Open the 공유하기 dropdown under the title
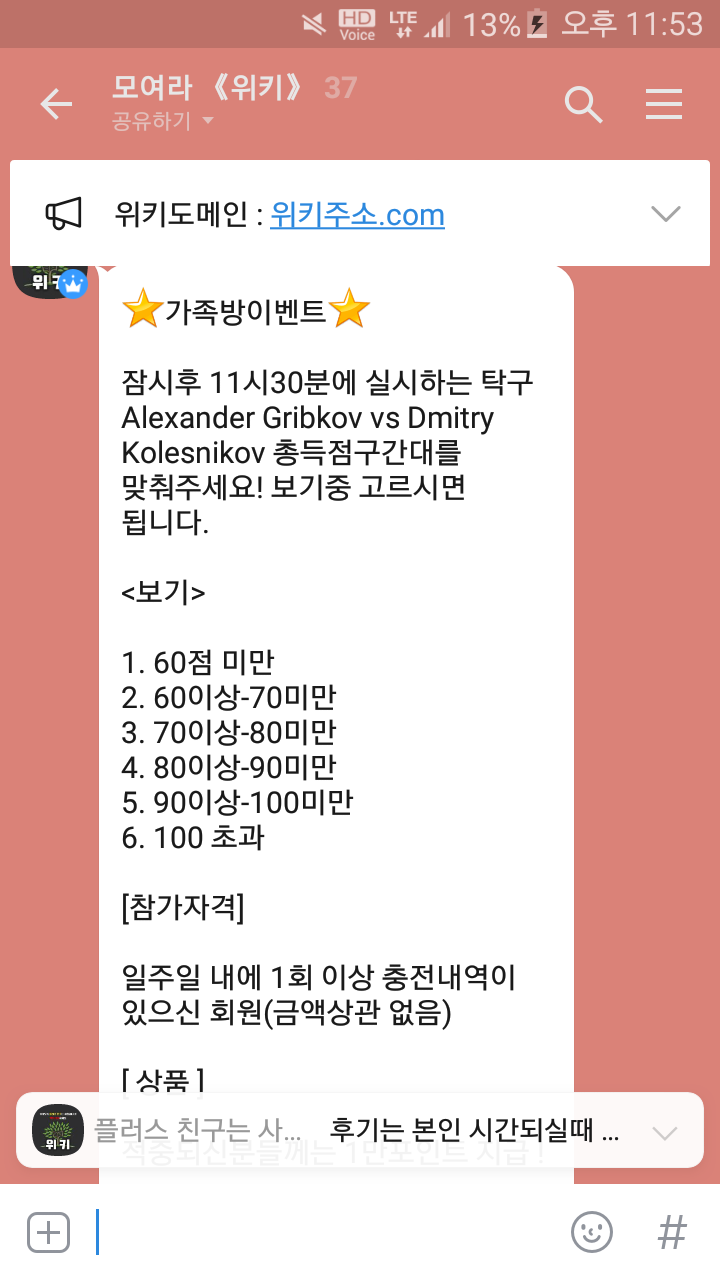The height and width of the screenshot is (1280, 720). [164, 122]
